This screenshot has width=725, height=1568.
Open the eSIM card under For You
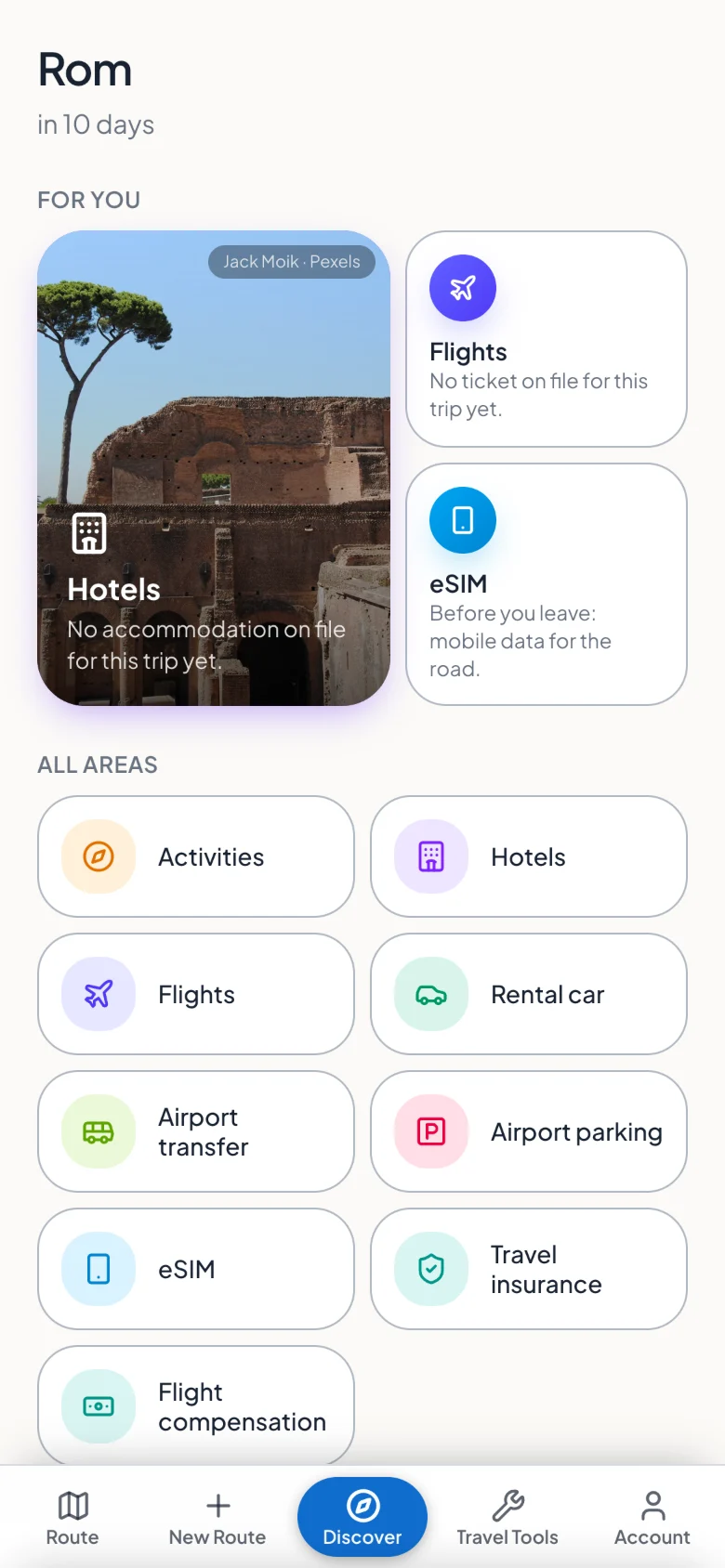point(547,584)
